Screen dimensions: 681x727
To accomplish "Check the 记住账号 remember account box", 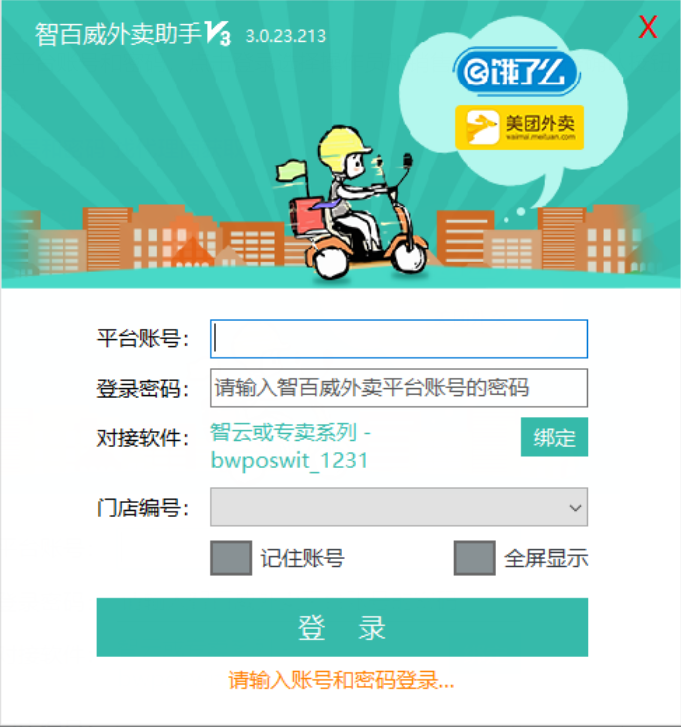I will 231,558.
